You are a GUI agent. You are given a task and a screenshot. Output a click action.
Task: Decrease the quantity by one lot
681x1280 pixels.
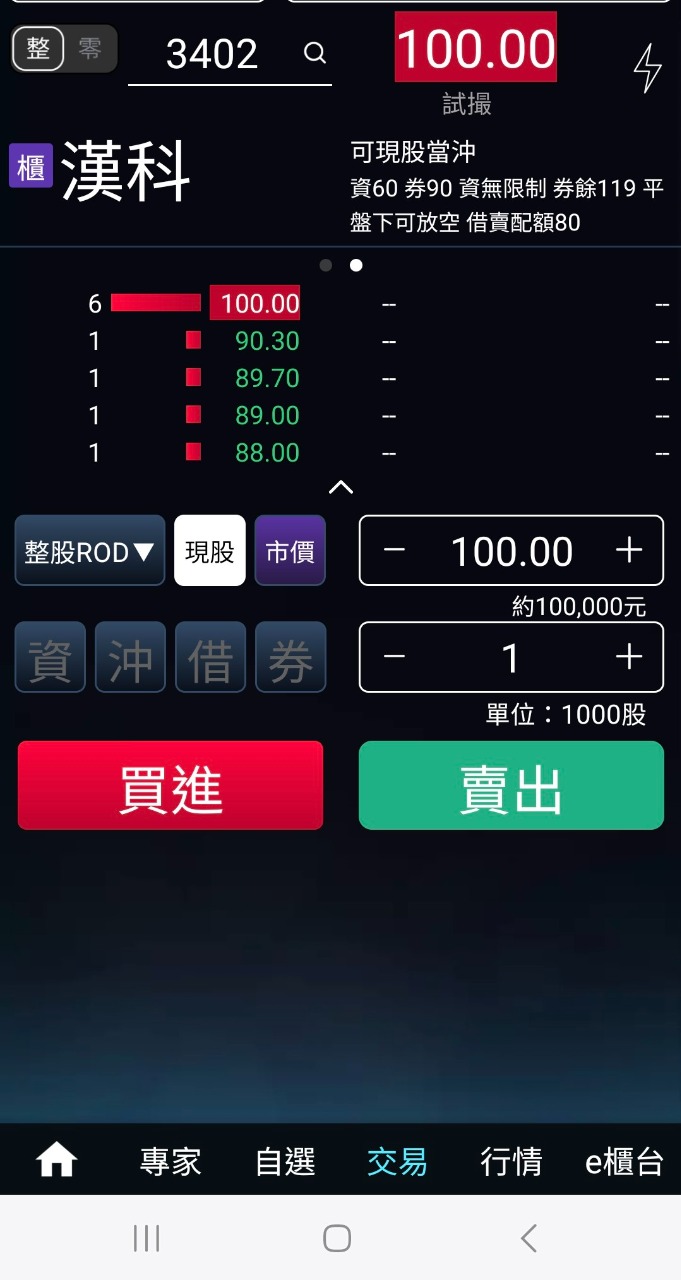tap(394, 657)
